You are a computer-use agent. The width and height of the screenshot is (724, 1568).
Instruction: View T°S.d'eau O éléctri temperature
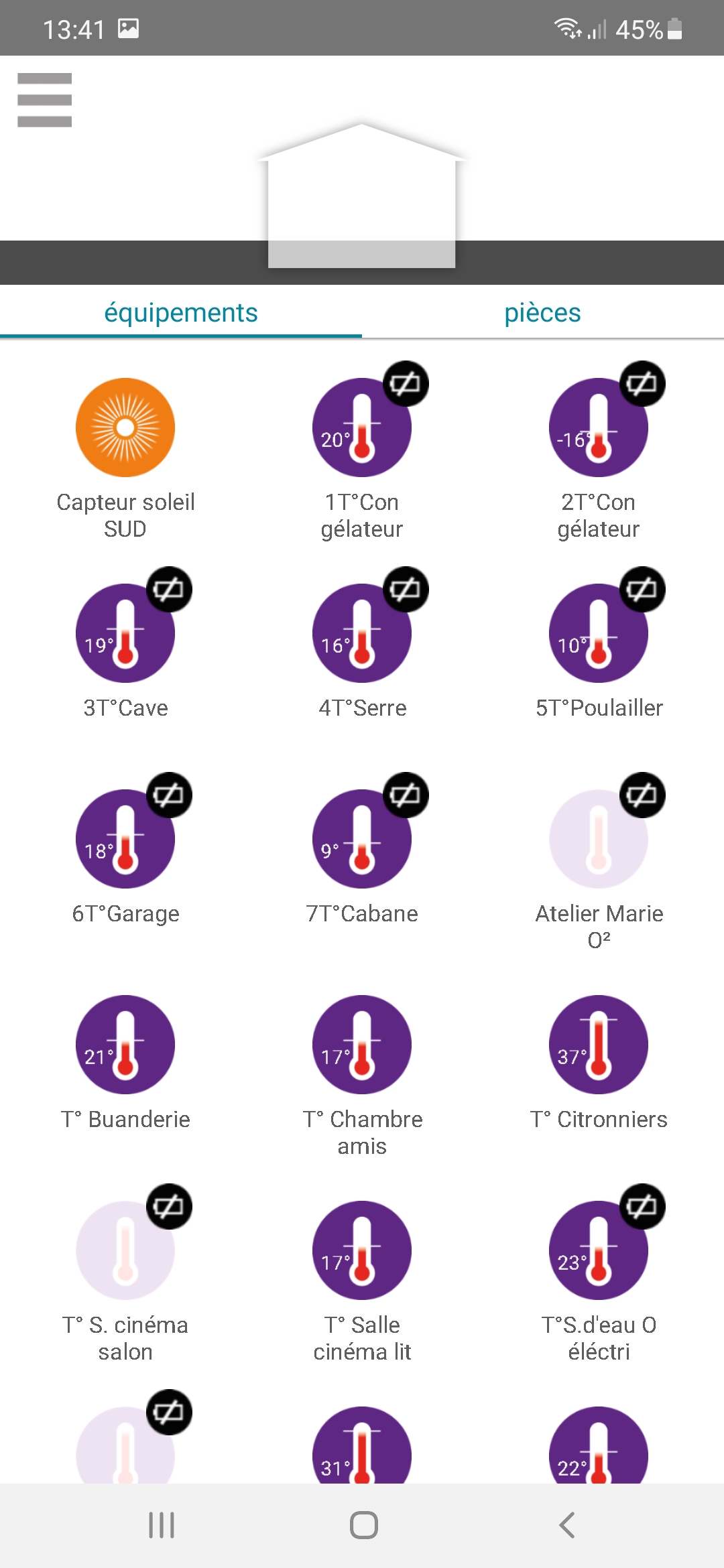598,1250
